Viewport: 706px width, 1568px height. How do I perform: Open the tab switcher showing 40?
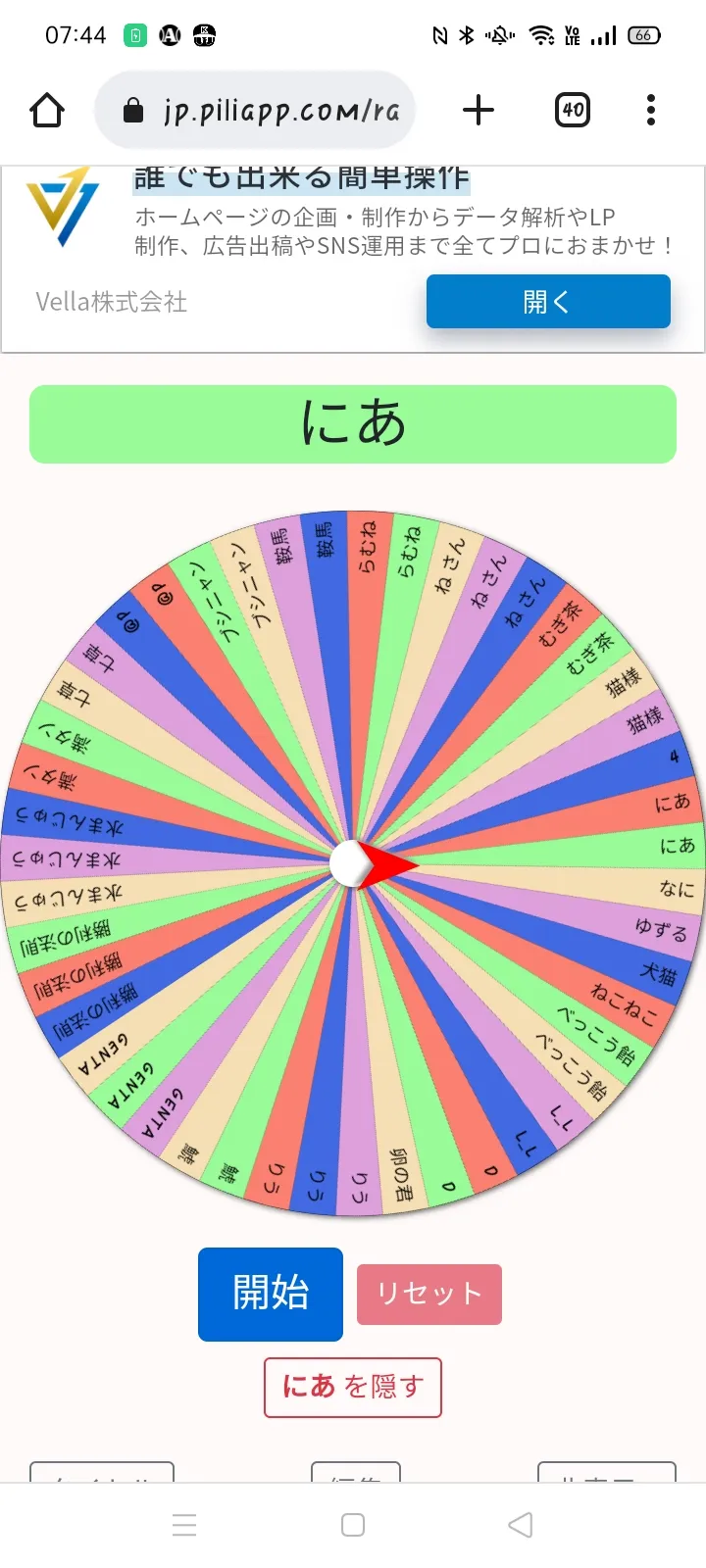tap(574, 110)
